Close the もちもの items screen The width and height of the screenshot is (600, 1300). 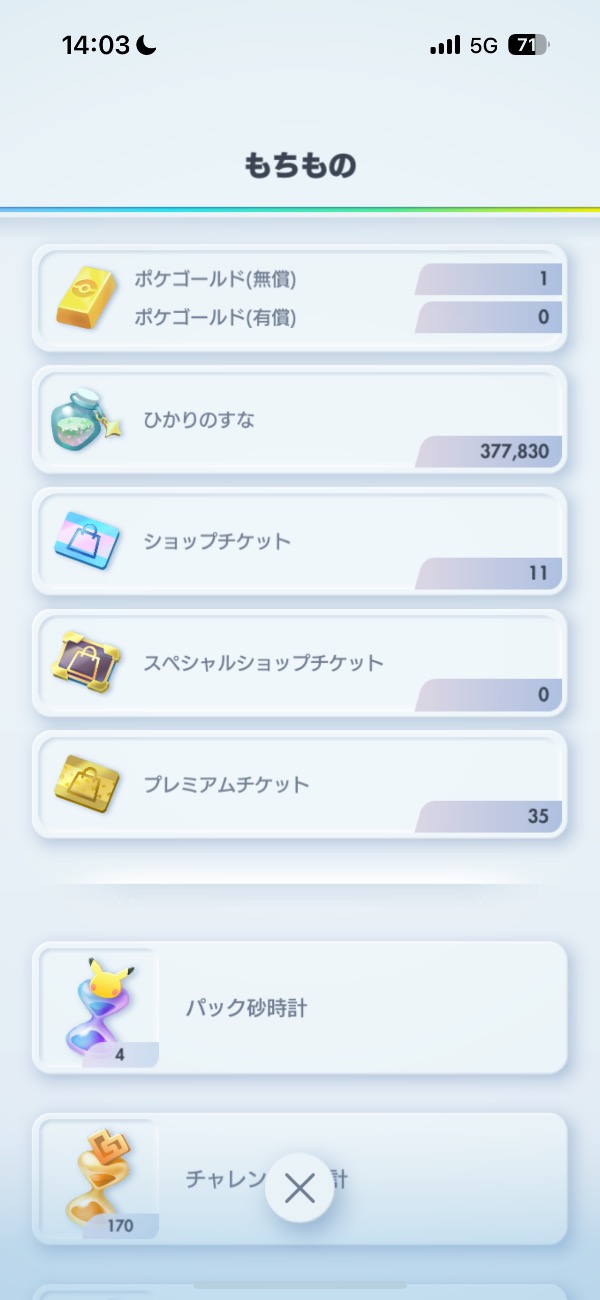(299, 1188)
